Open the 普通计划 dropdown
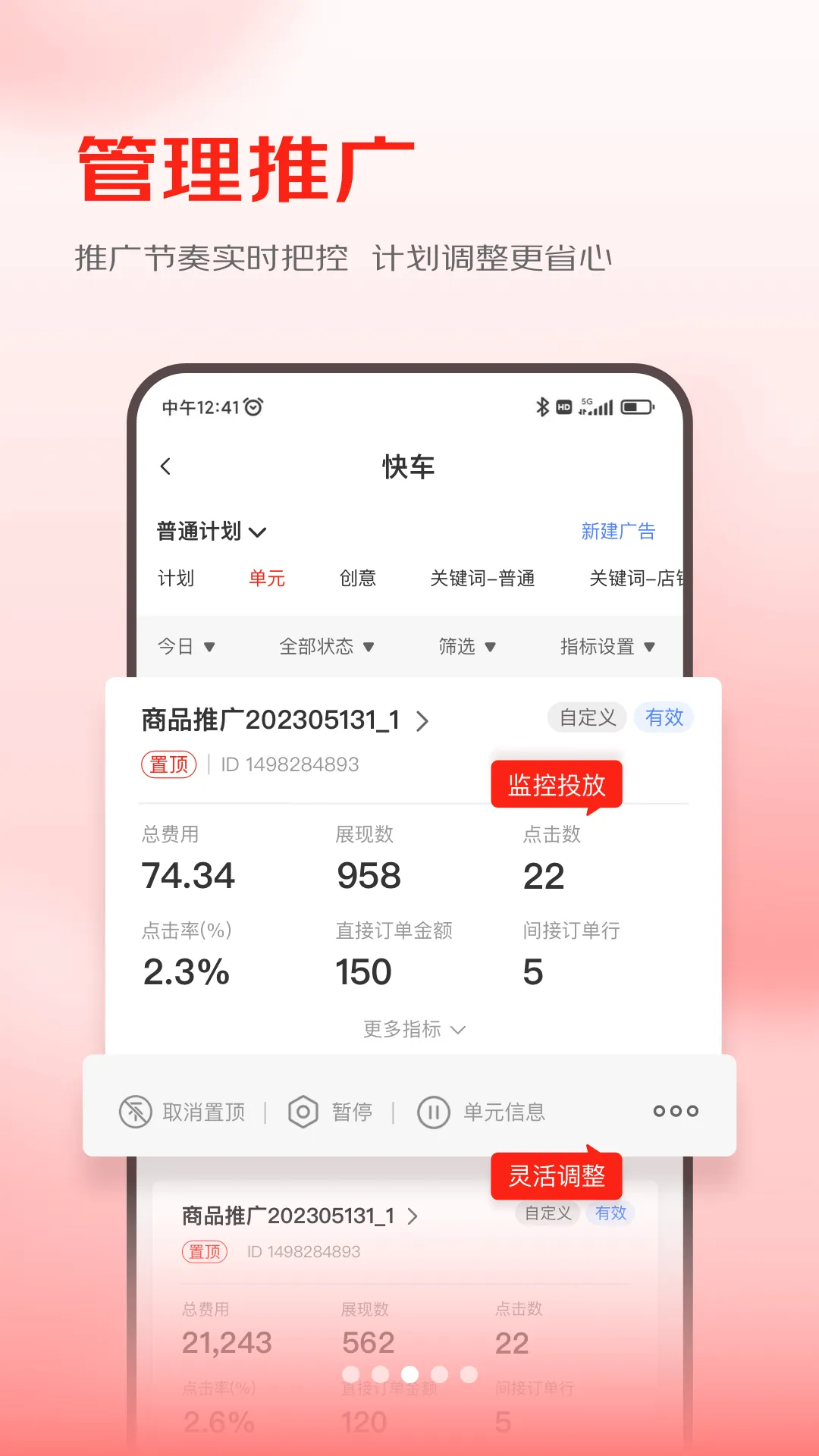Image resolution: width=819 pixels, height=1456 pixels. [209, 532]
